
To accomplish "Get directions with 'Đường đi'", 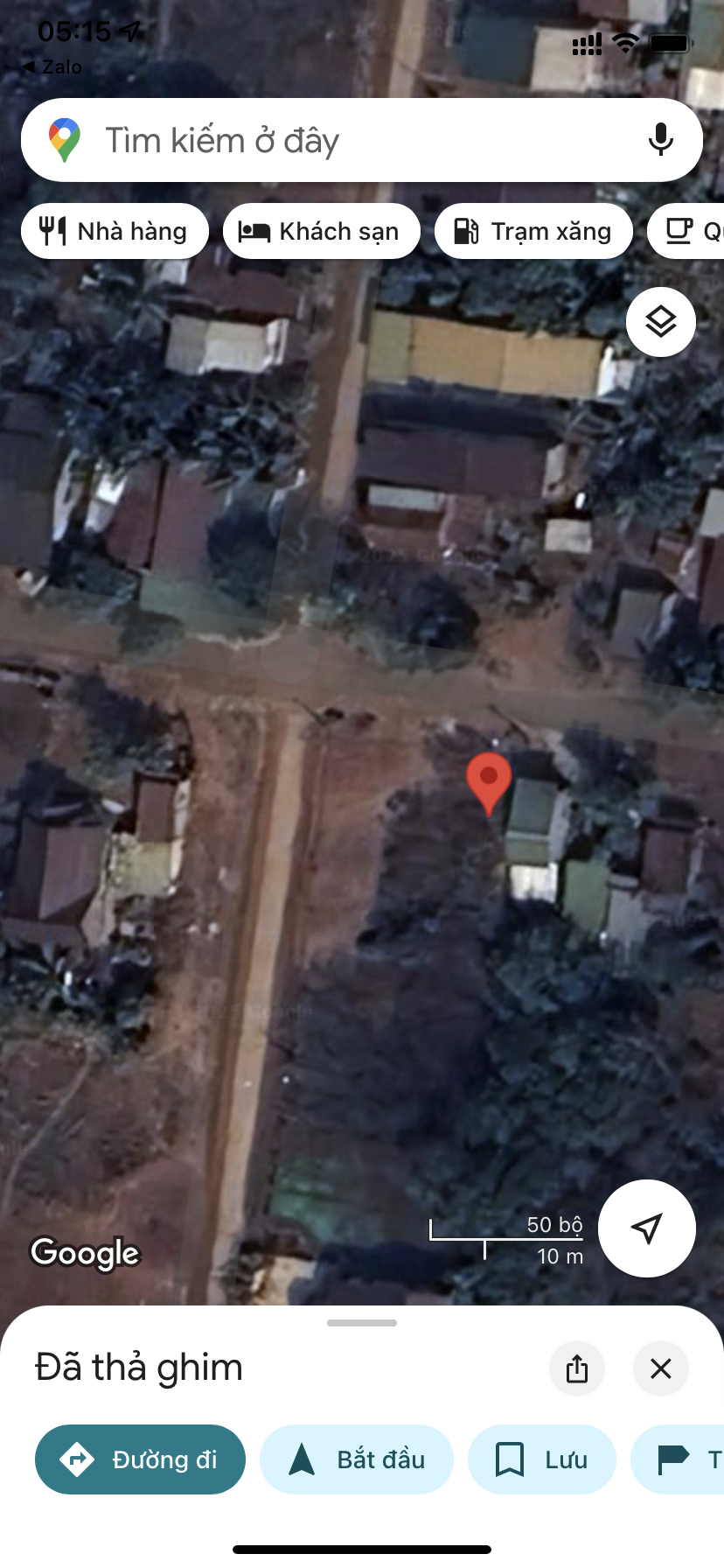I will coord(140,1459).
